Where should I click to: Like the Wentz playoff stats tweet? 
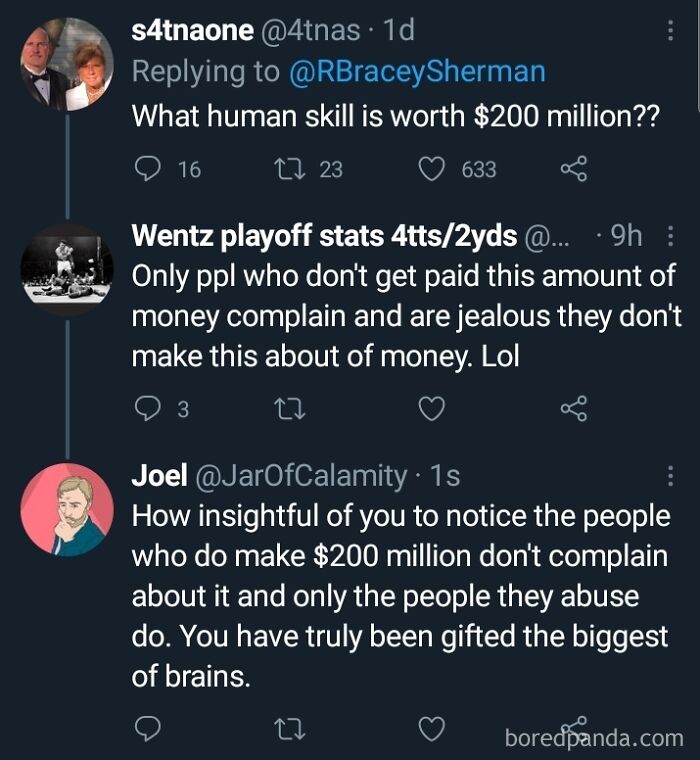pyautogui.click(x=431, y=408)
